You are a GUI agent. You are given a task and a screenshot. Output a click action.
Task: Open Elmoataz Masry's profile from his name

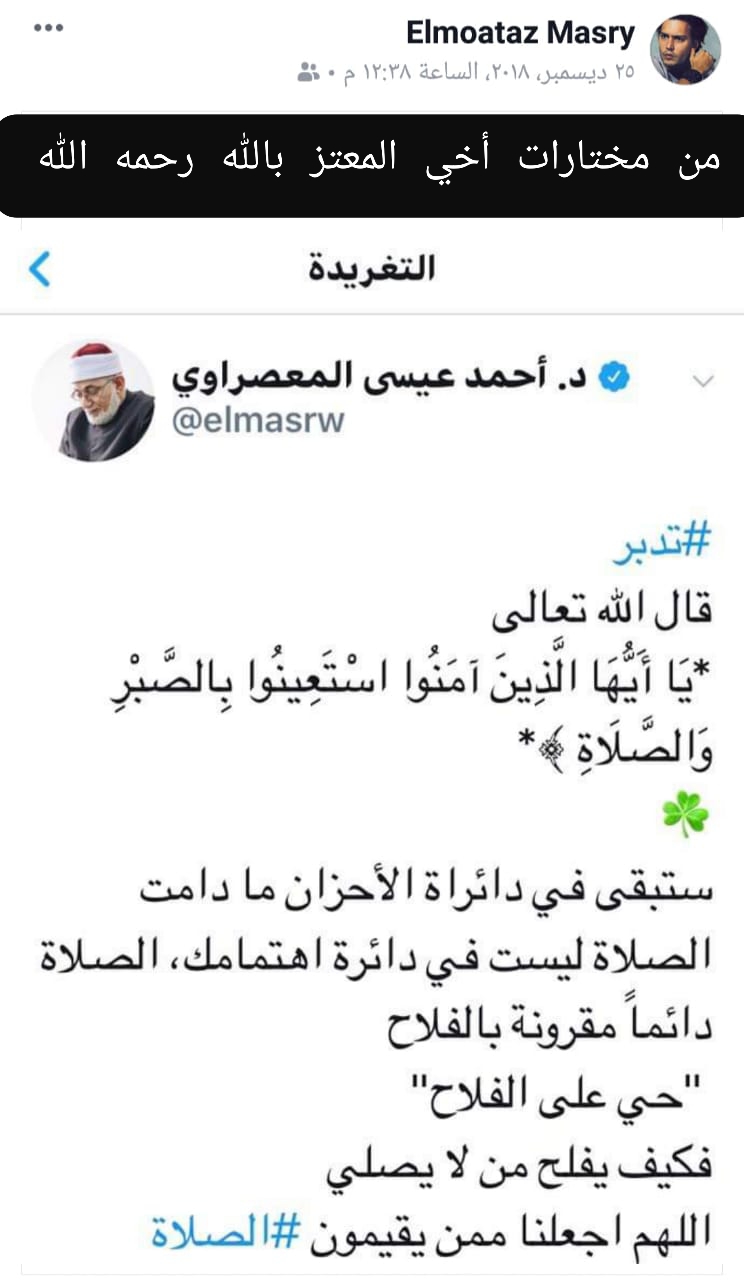coord(520,33)
